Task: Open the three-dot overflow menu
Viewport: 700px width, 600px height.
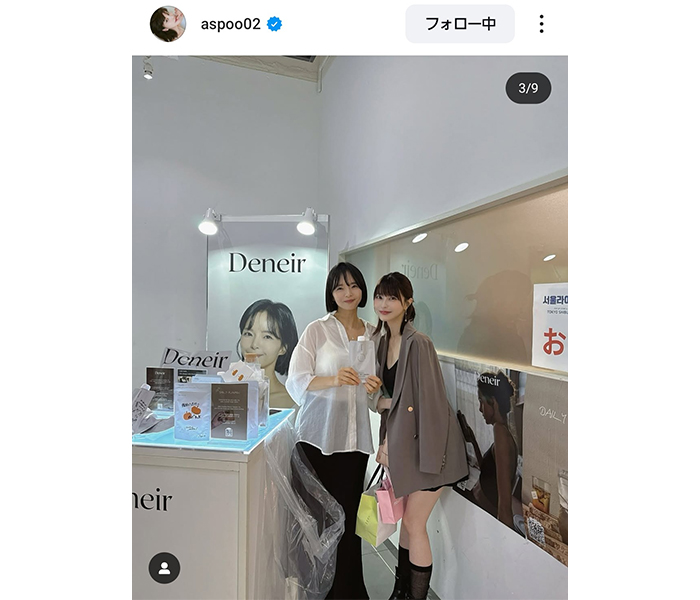Action: tap(541, 24)
